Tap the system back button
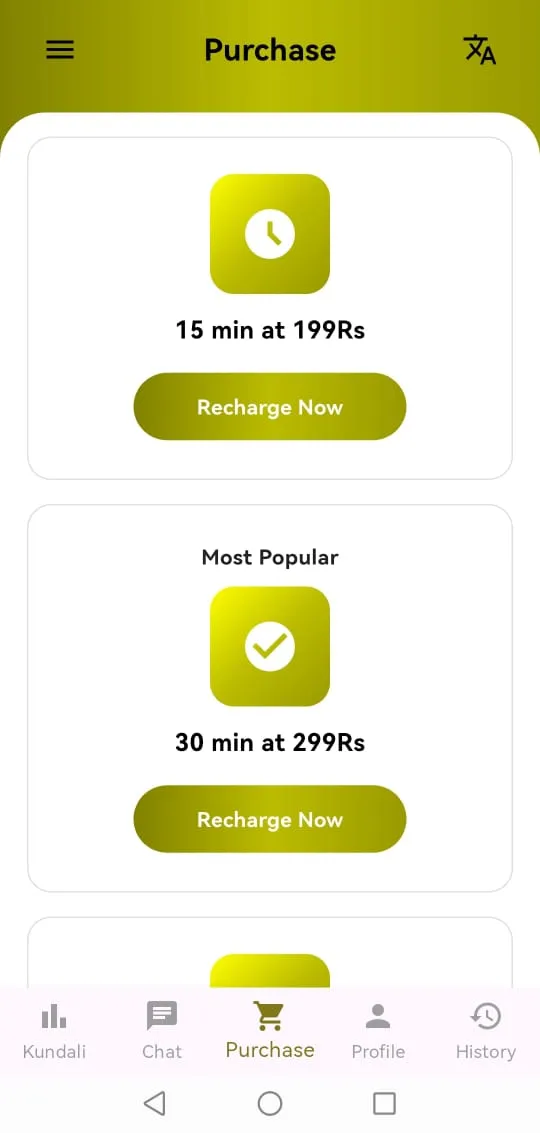Image resolution: width=540 pixels, height=1133 pixels. click(x=155, y=1103)
